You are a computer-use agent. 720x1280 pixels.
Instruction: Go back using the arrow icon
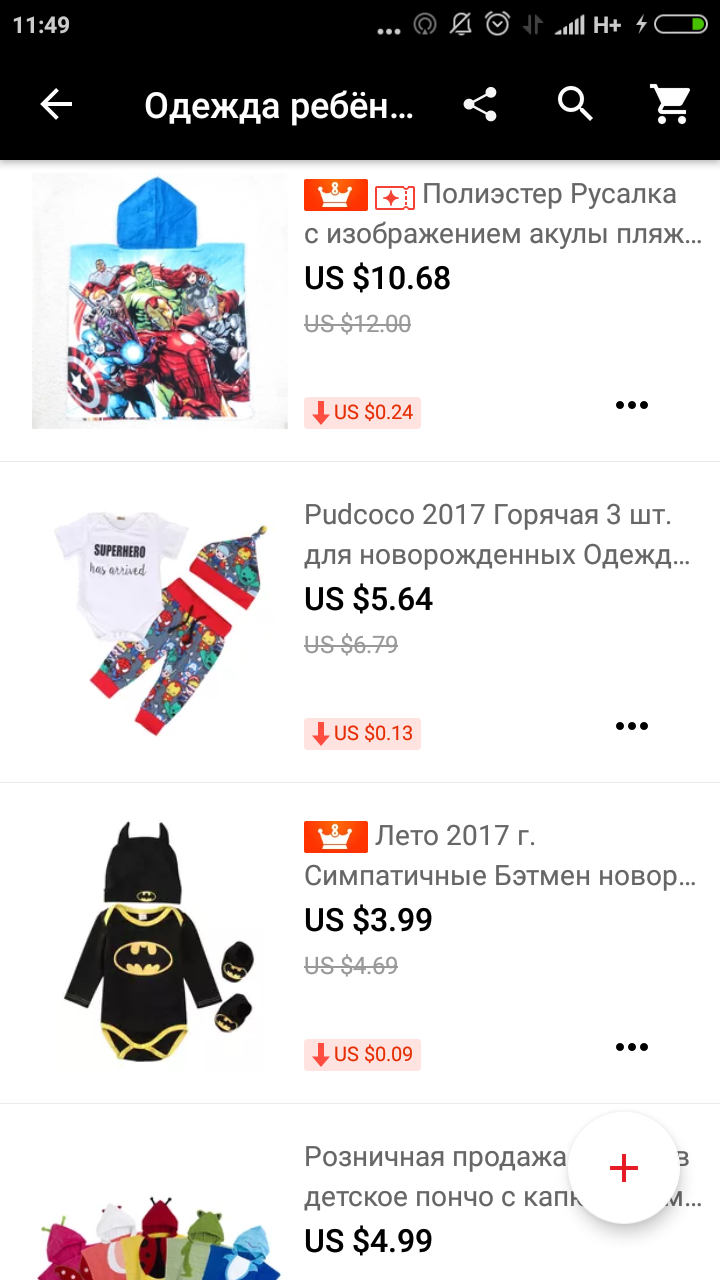(x=56, y=104)
